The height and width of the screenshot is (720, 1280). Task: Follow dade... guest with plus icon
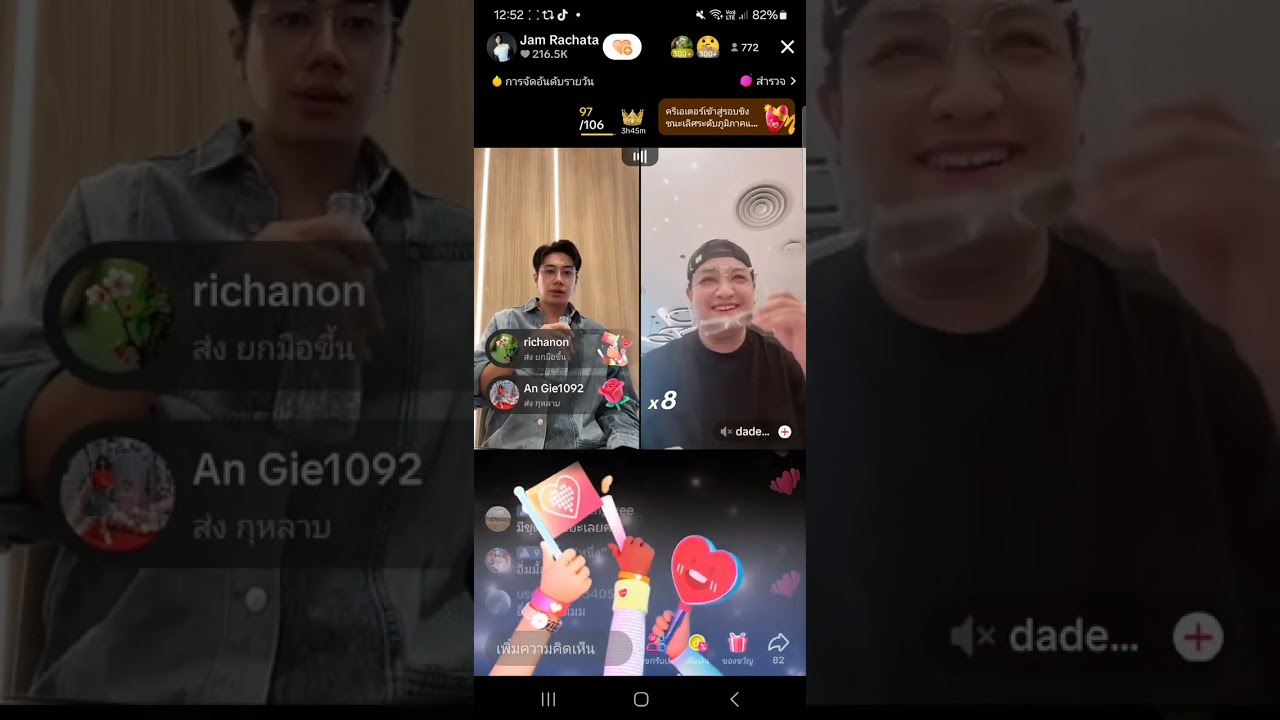(785, 432)
